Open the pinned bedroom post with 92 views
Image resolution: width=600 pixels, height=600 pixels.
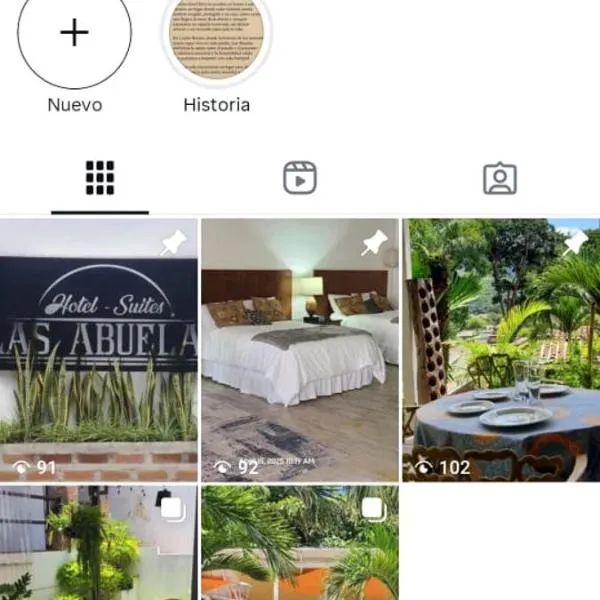[x=300, y=350]
